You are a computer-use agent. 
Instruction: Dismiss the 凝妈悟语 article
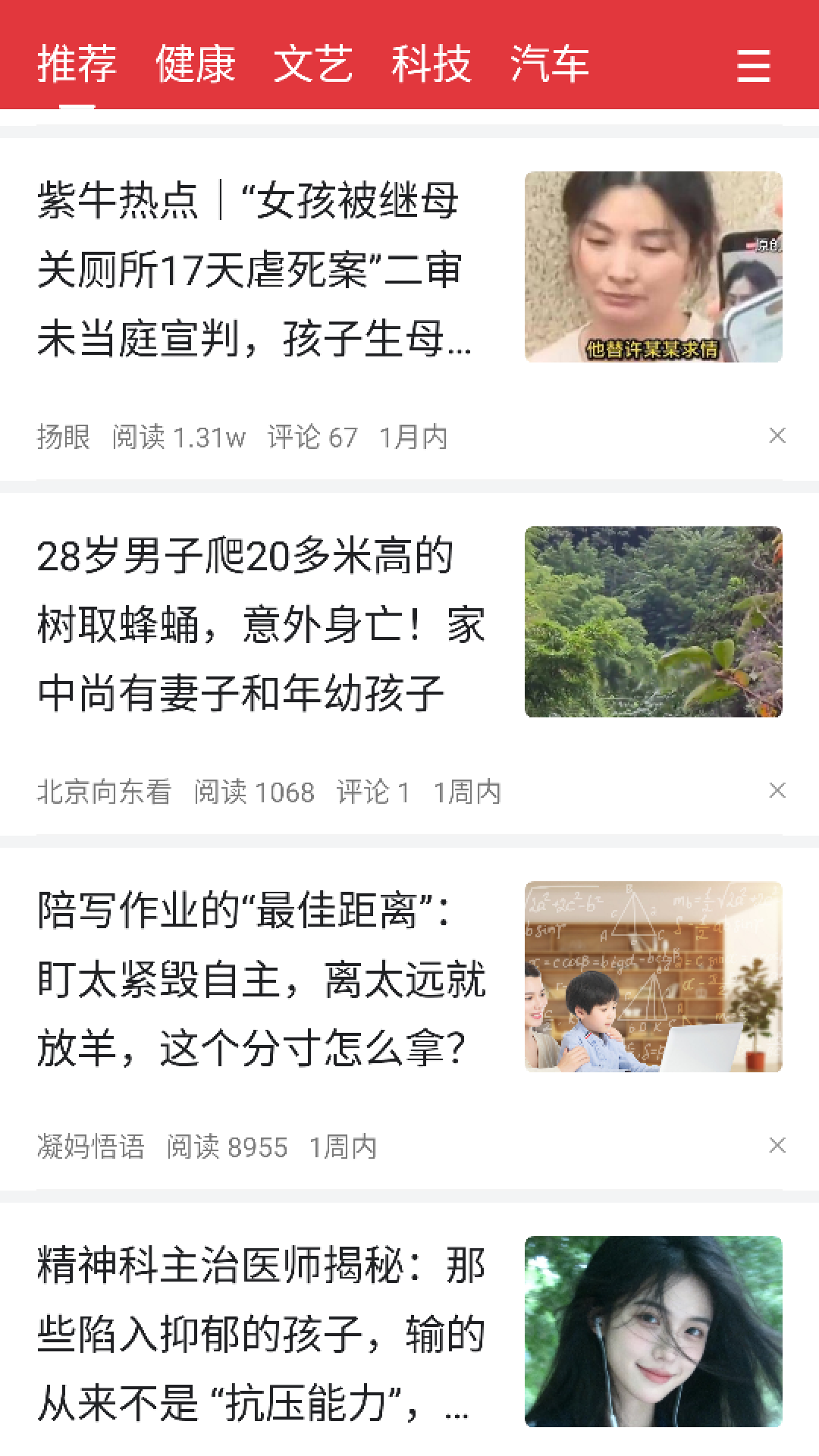click(777, 1146)
